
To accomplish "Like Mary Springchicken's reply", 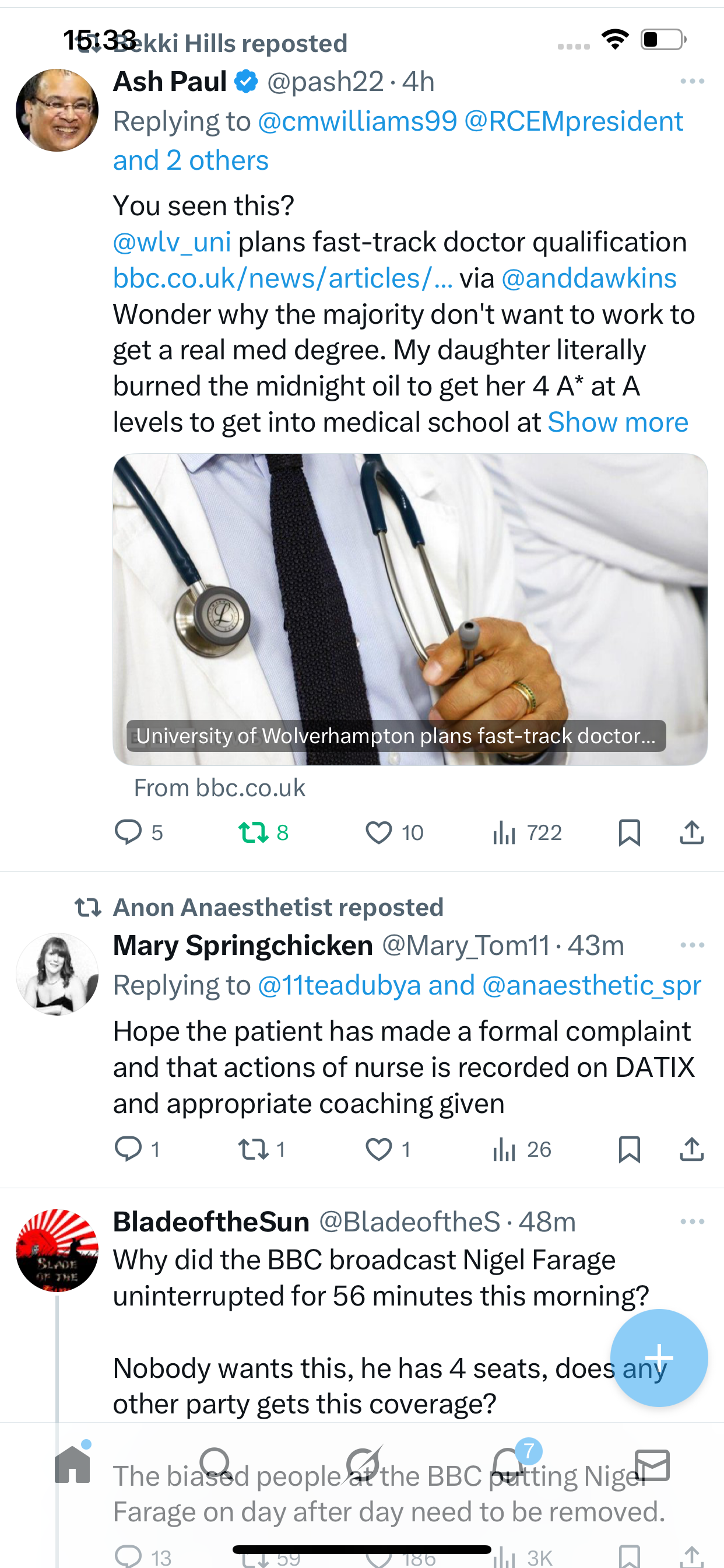I will pyautogui.click(x=378, y=1149).
